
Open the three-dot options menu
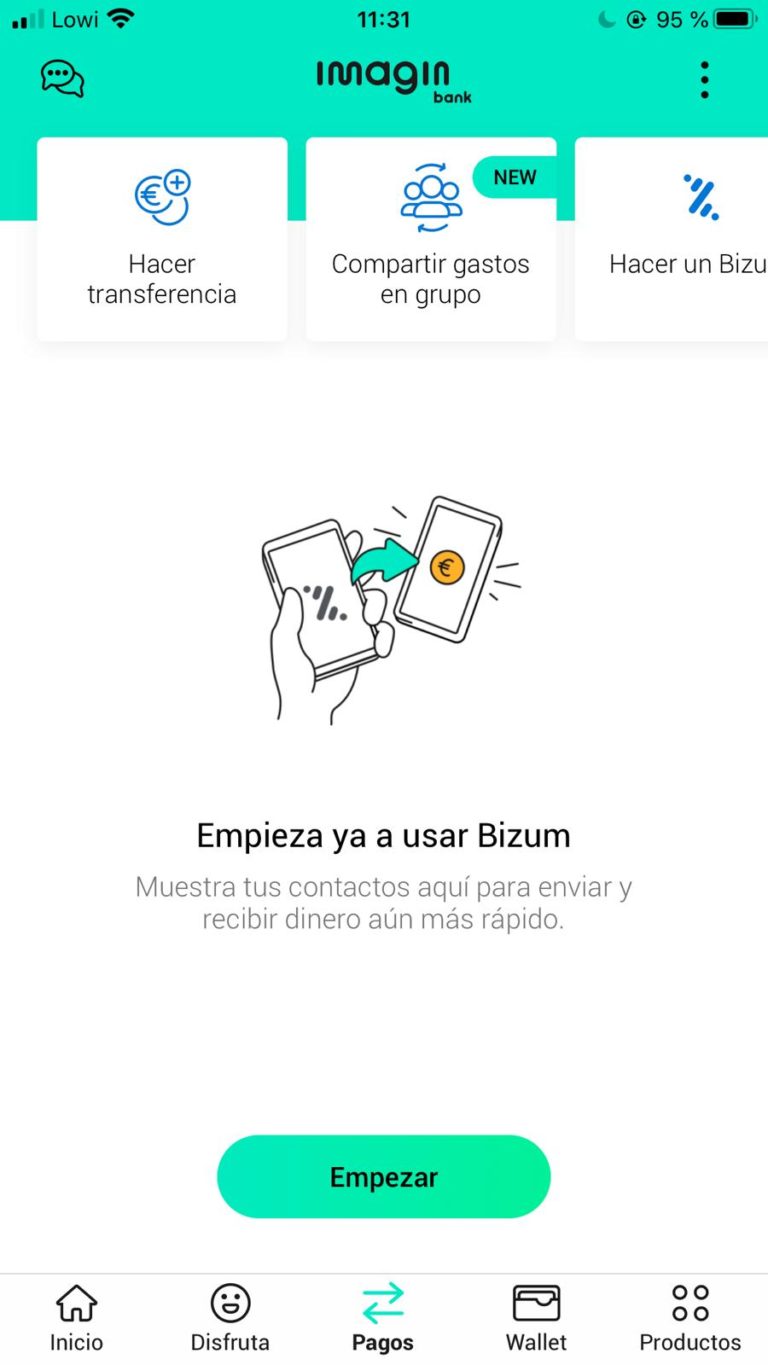[704, 78]
